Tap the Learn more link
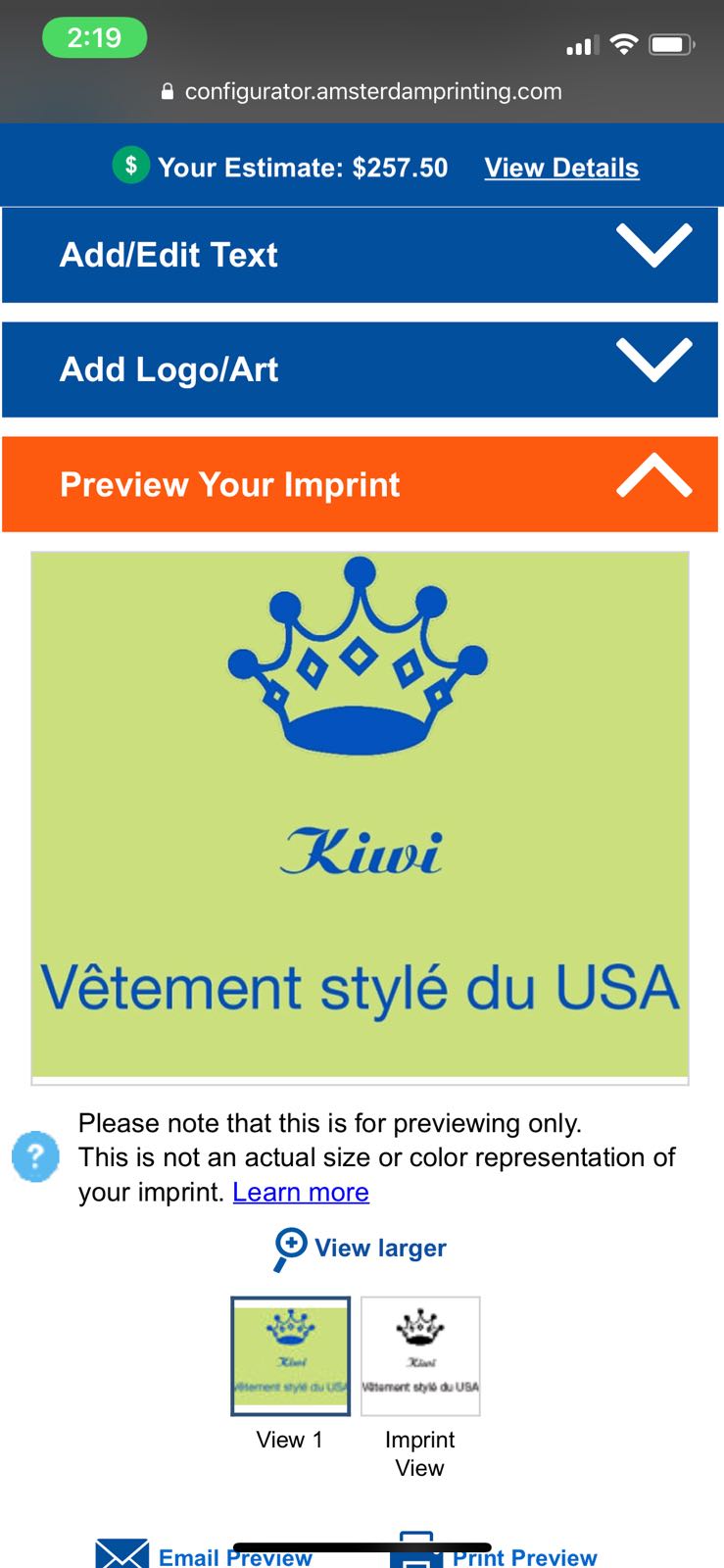724x1568 pixels. 301,1192
